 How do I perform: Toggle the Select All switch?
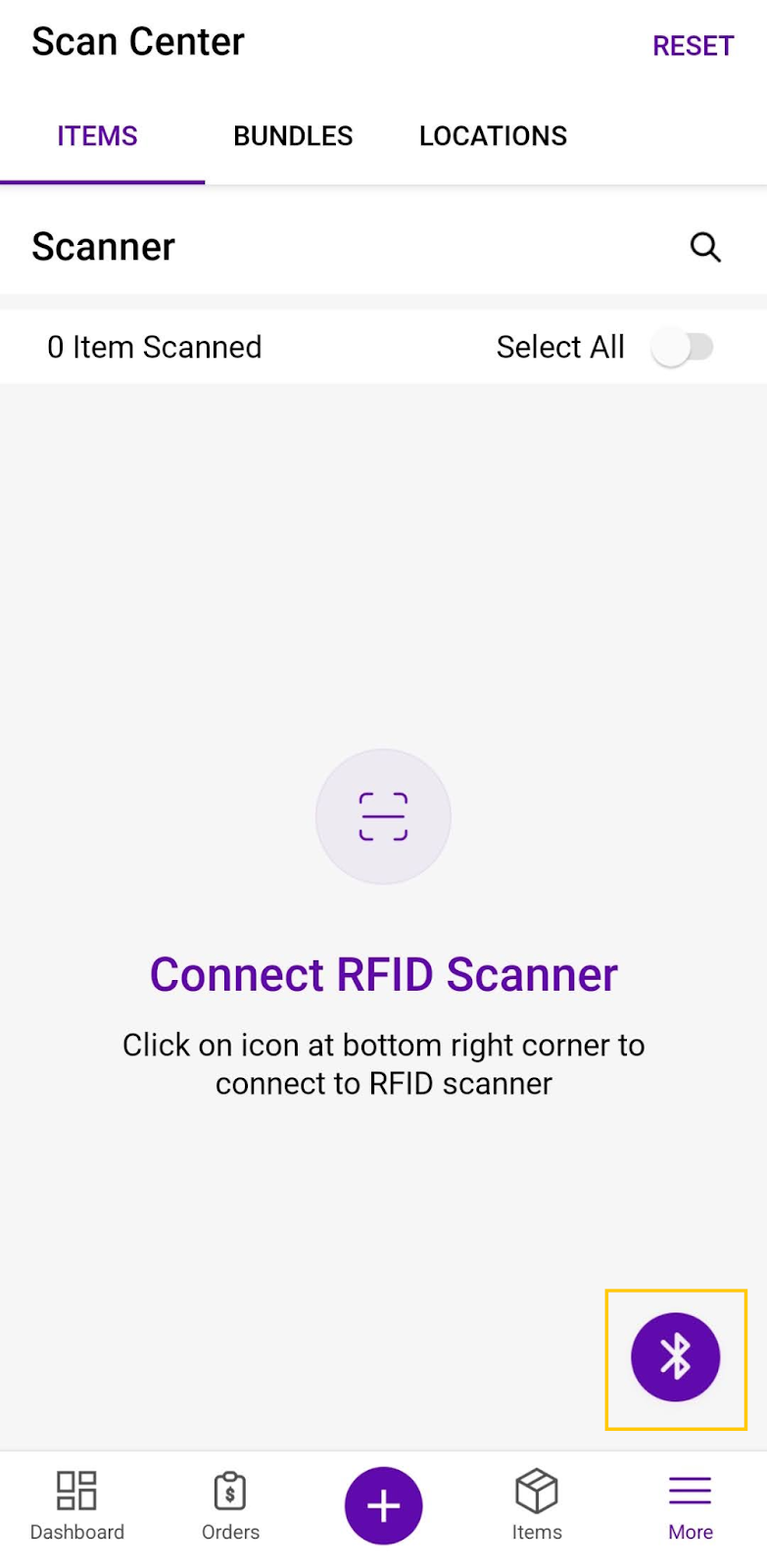(684, 347)
